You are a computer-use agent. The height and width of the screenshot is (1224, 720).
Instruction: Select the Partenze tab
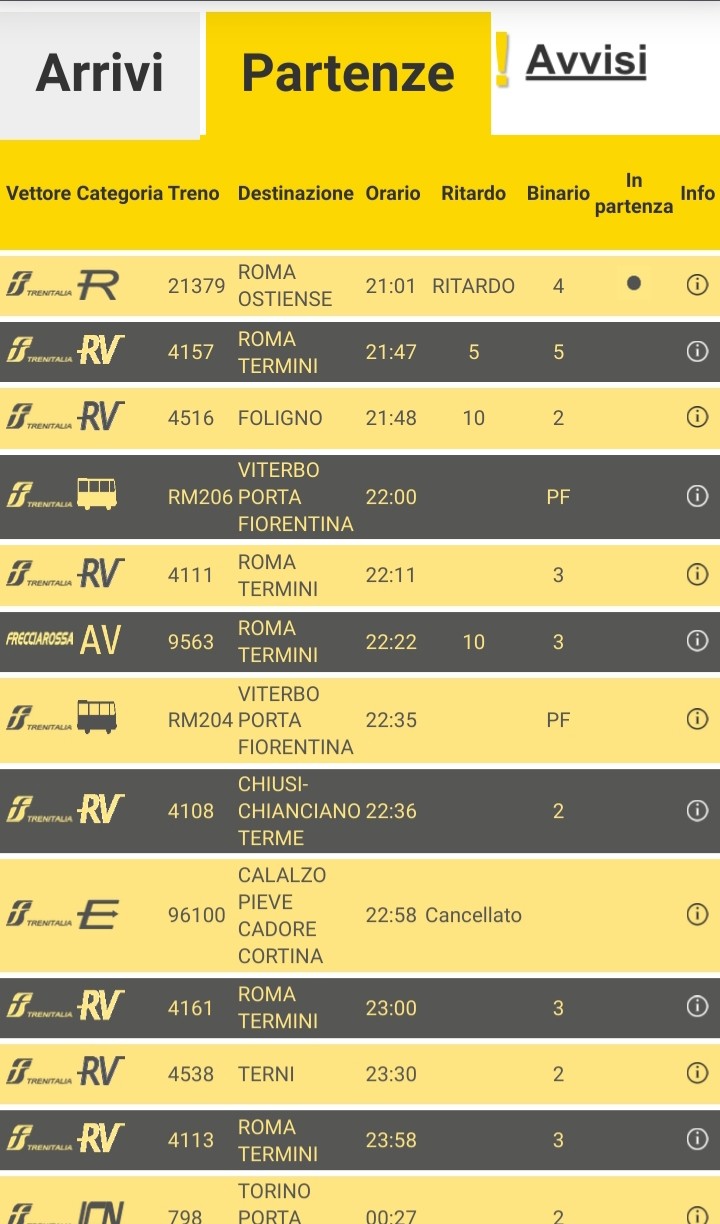tap(348, 73)
